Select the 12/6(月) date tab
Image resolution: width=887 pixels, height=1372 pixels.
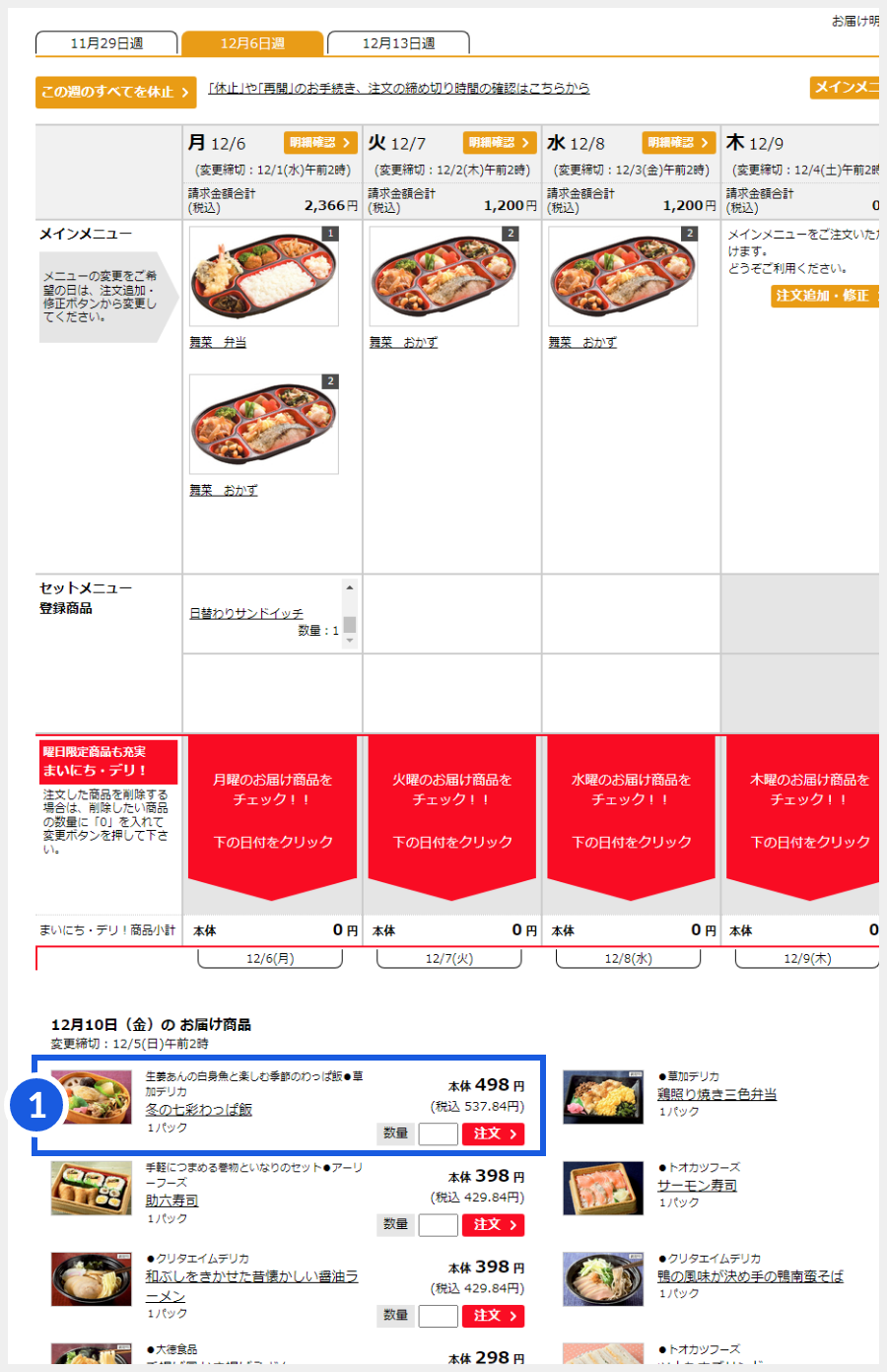pos(270,958)
